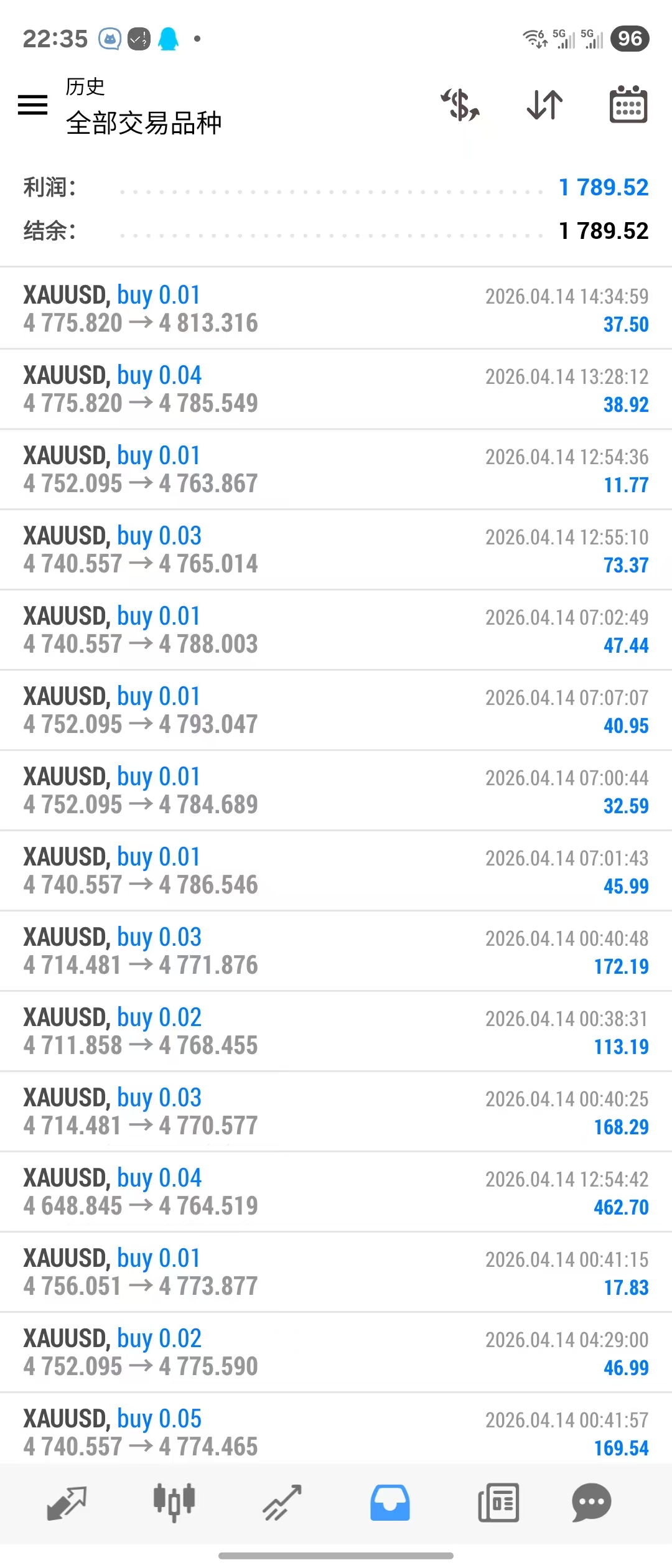Expand the XAUUSD trade with profit 462.70
The width and height of the screenshot is (672, 1568).
[336, 1192]
